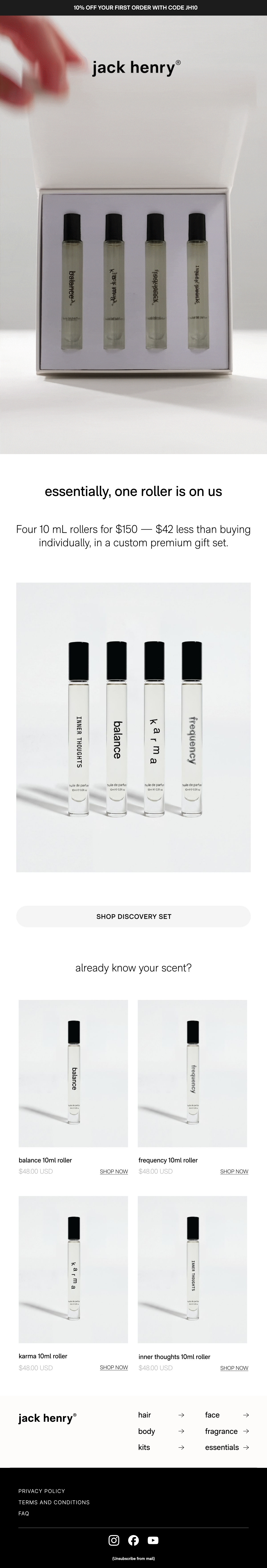Screen dimensions: 267x1568
Task: Shop now for balance 10ml roller
Action: pyautogui.click(x=114, y=1171)
